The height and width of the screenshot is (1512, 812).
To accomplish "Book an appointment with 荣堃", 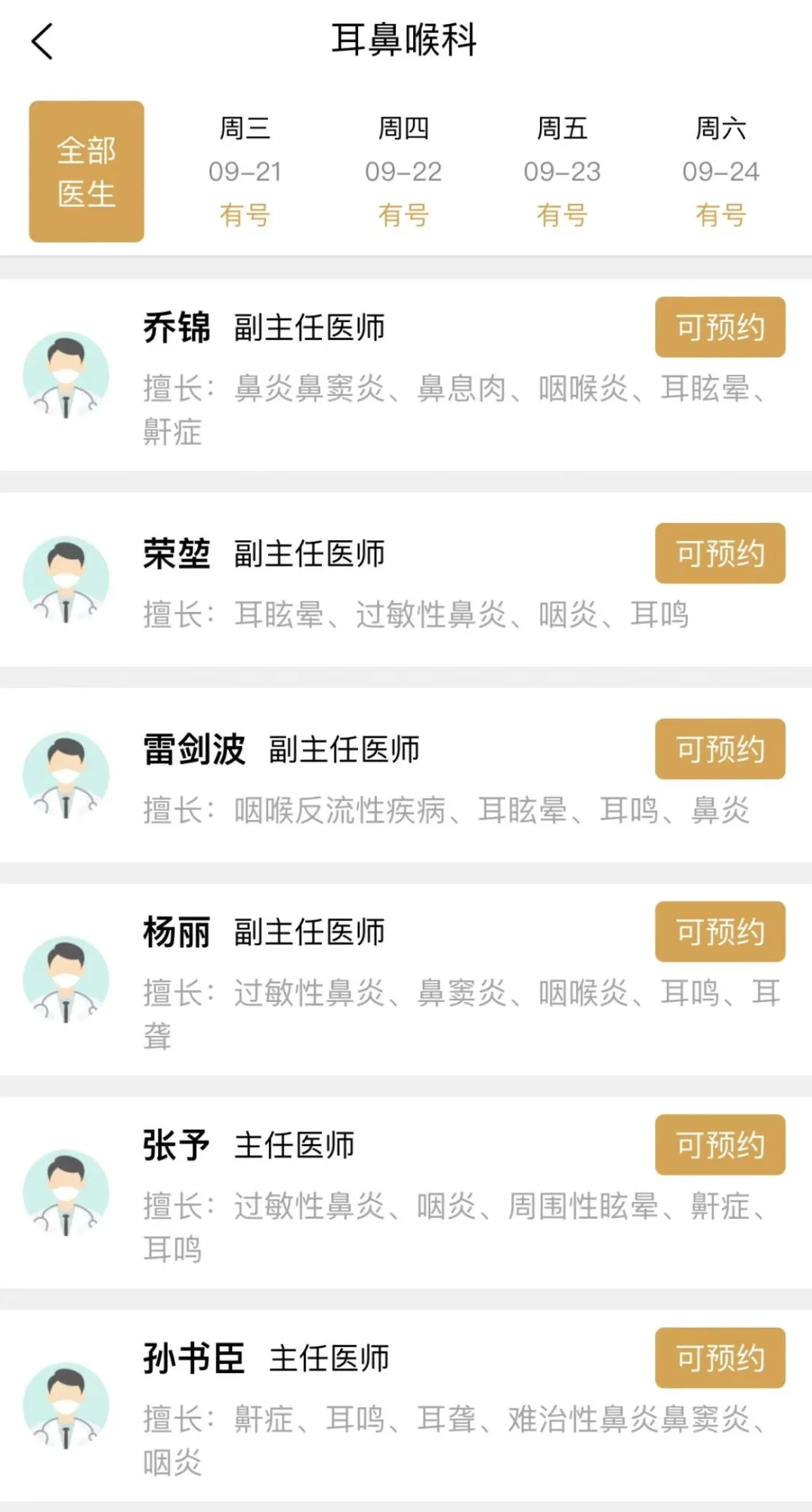I will (720, 553).
